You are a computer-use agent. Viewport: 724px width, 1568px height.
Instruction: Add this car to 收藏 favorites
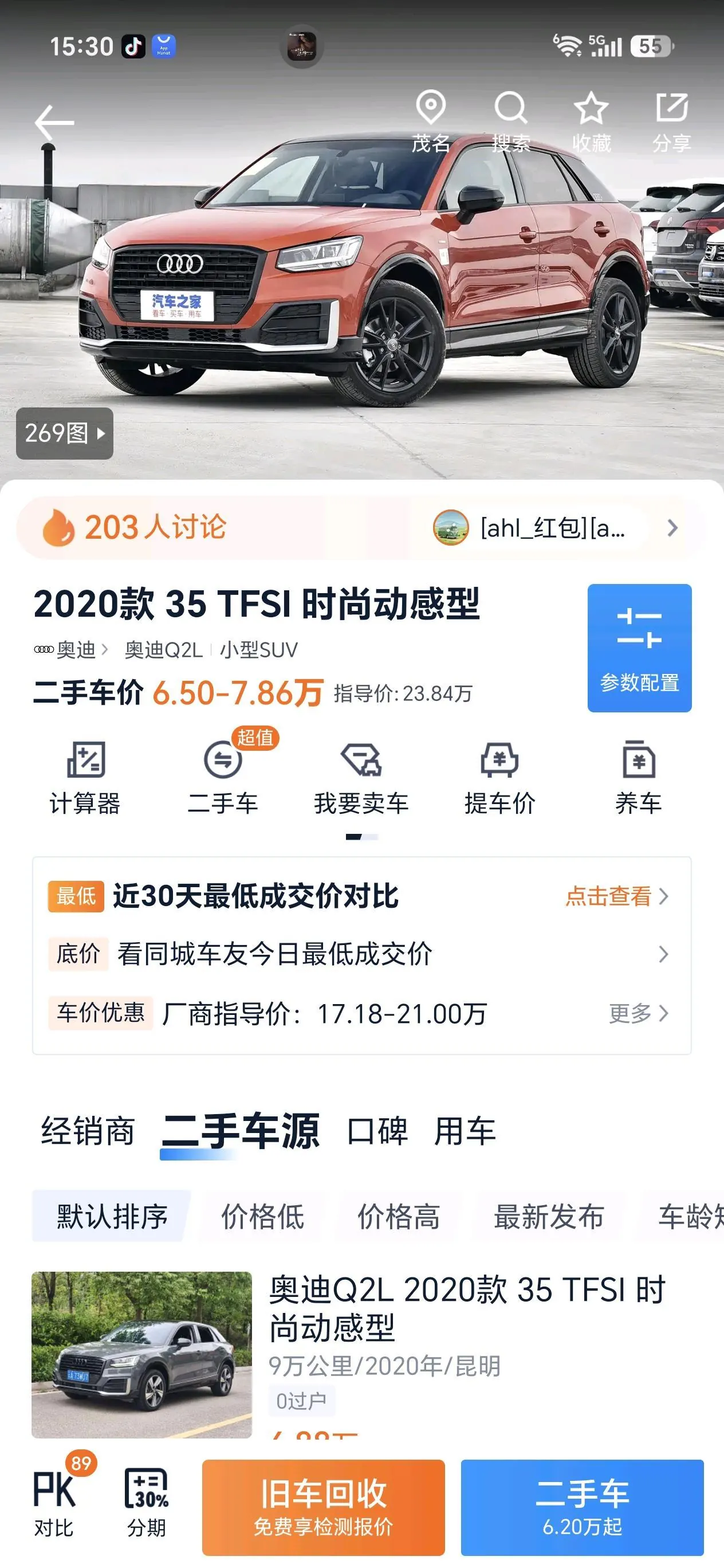591,121
